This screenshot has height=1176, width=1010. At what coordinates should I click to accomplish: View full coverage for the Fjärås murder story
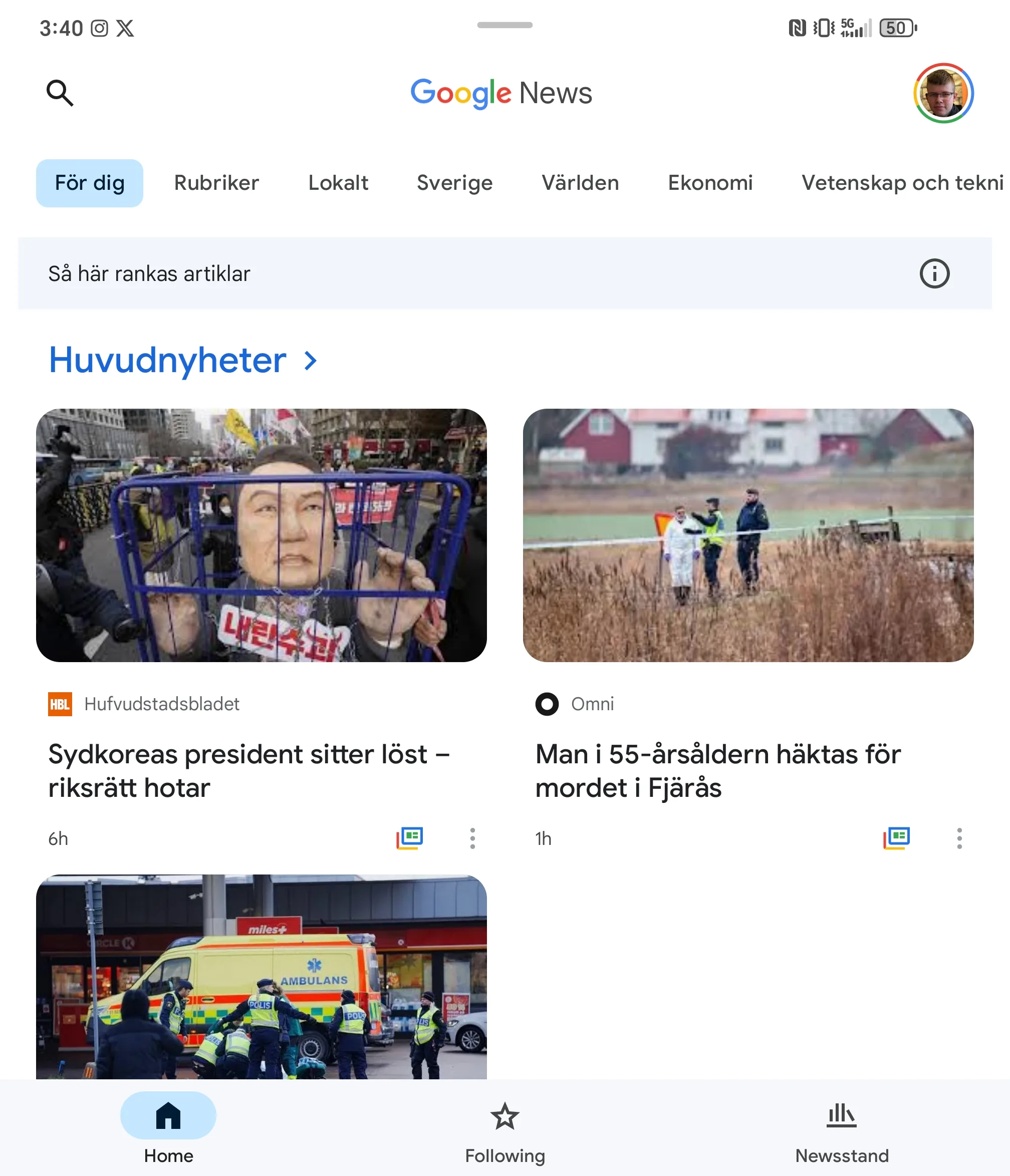pos(896,838)
